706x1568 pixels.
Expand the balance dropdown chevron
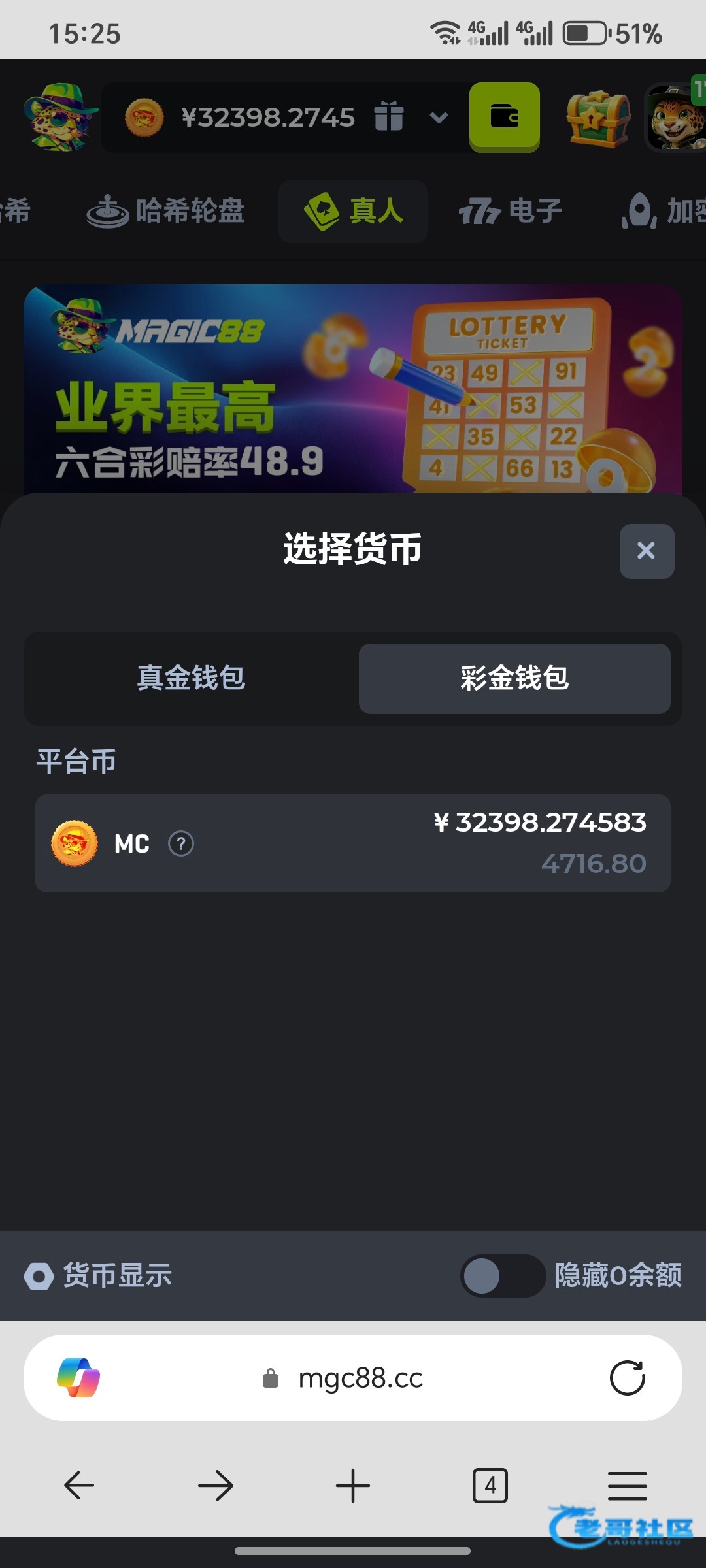439,118
